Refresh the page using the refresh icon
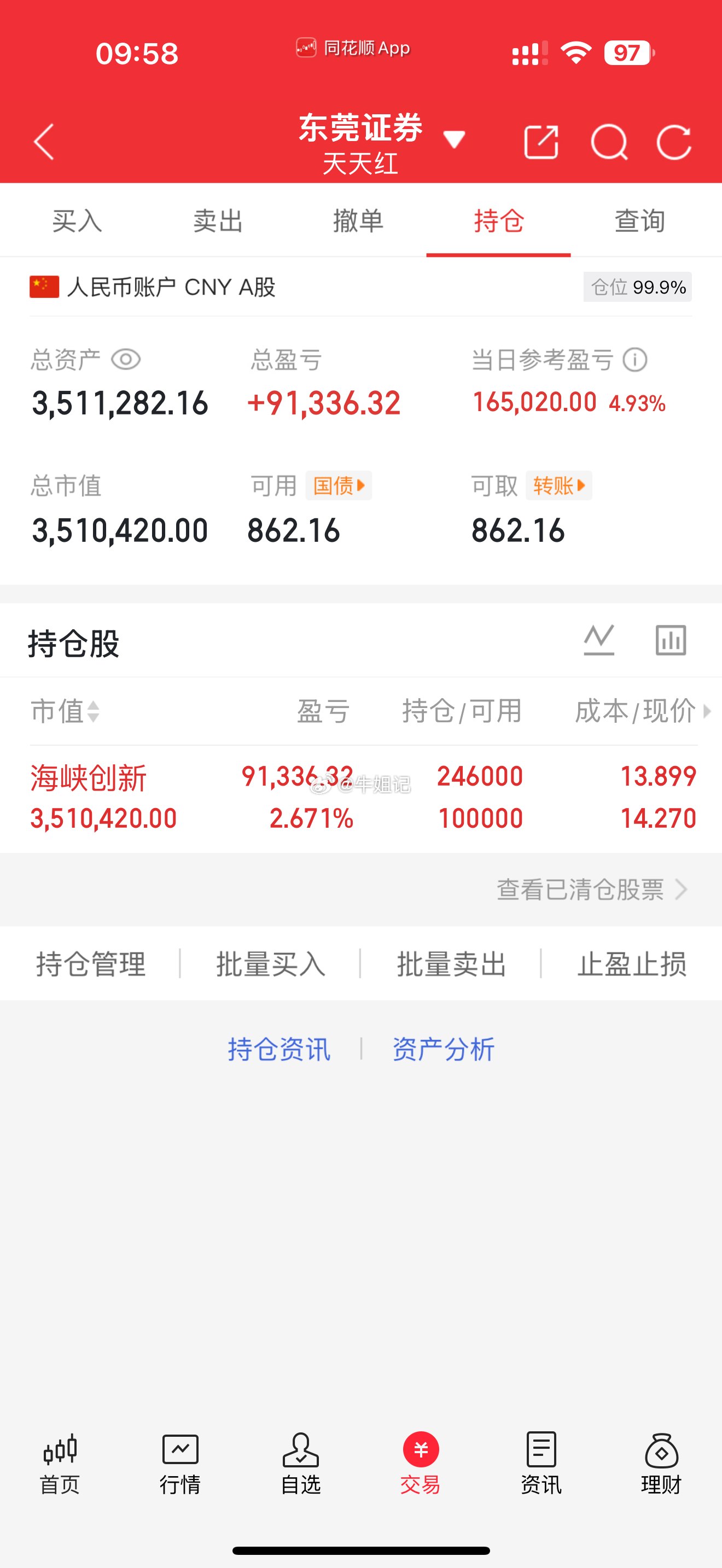722x1568 pixels. click(673, 142)
